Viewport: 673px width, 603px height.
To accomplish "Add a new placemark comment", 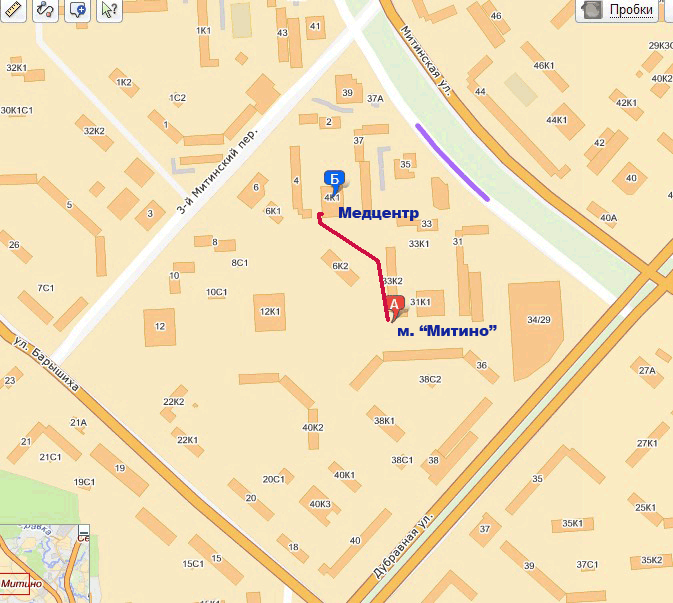I will [77, 10].
